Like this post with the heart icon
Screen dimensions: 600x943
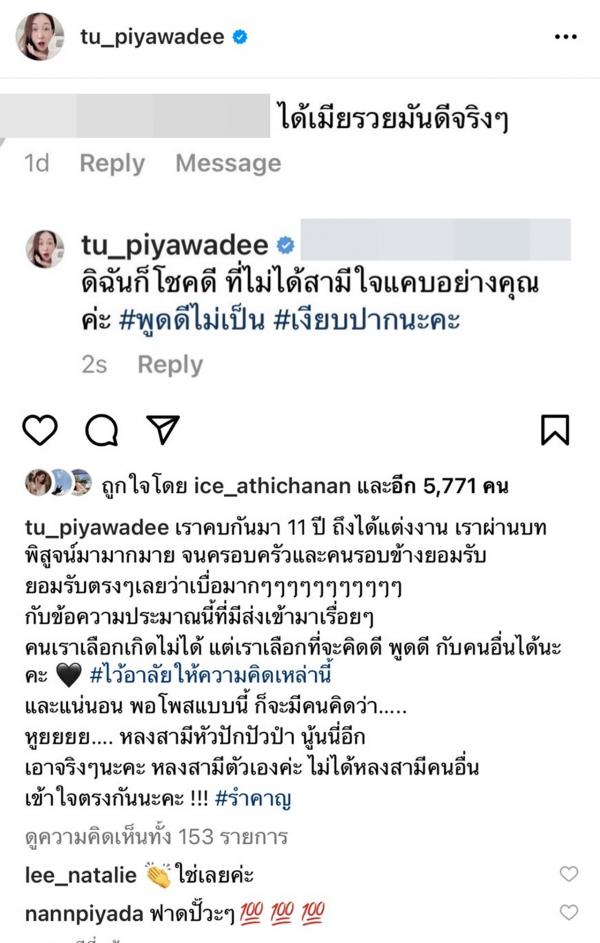(39, 430)
